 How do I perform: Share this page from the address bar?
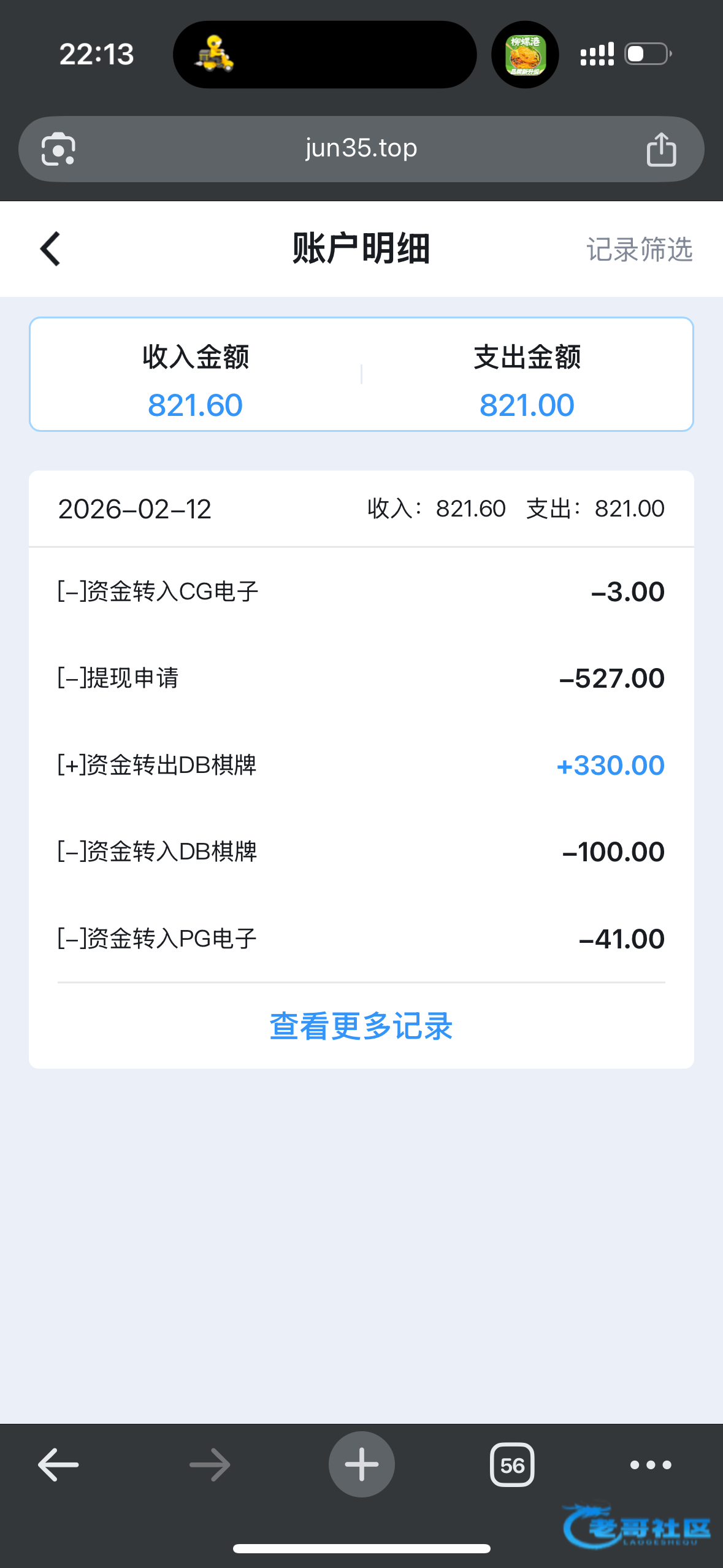pos(661,149)
